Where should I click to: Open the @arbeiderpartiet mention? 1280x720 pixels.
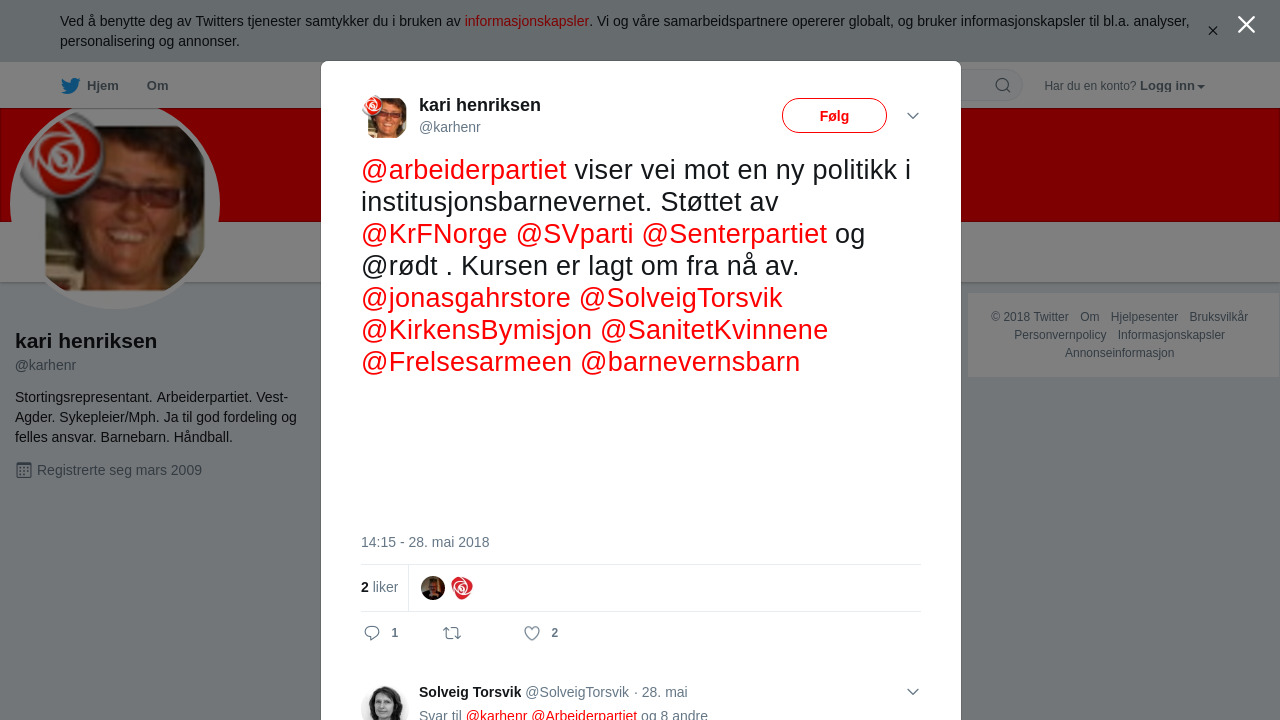(464, 170)
